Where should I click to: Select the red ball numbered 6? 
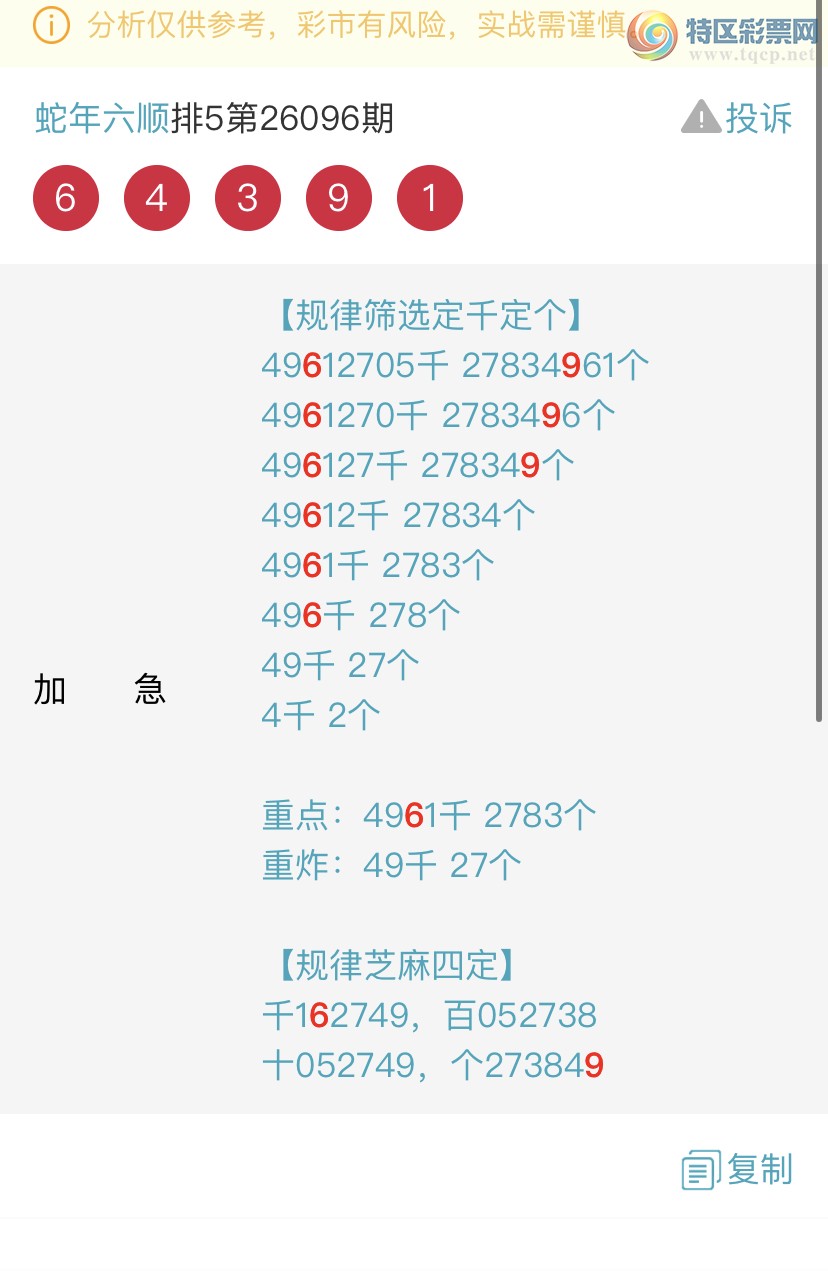[66, 198]
